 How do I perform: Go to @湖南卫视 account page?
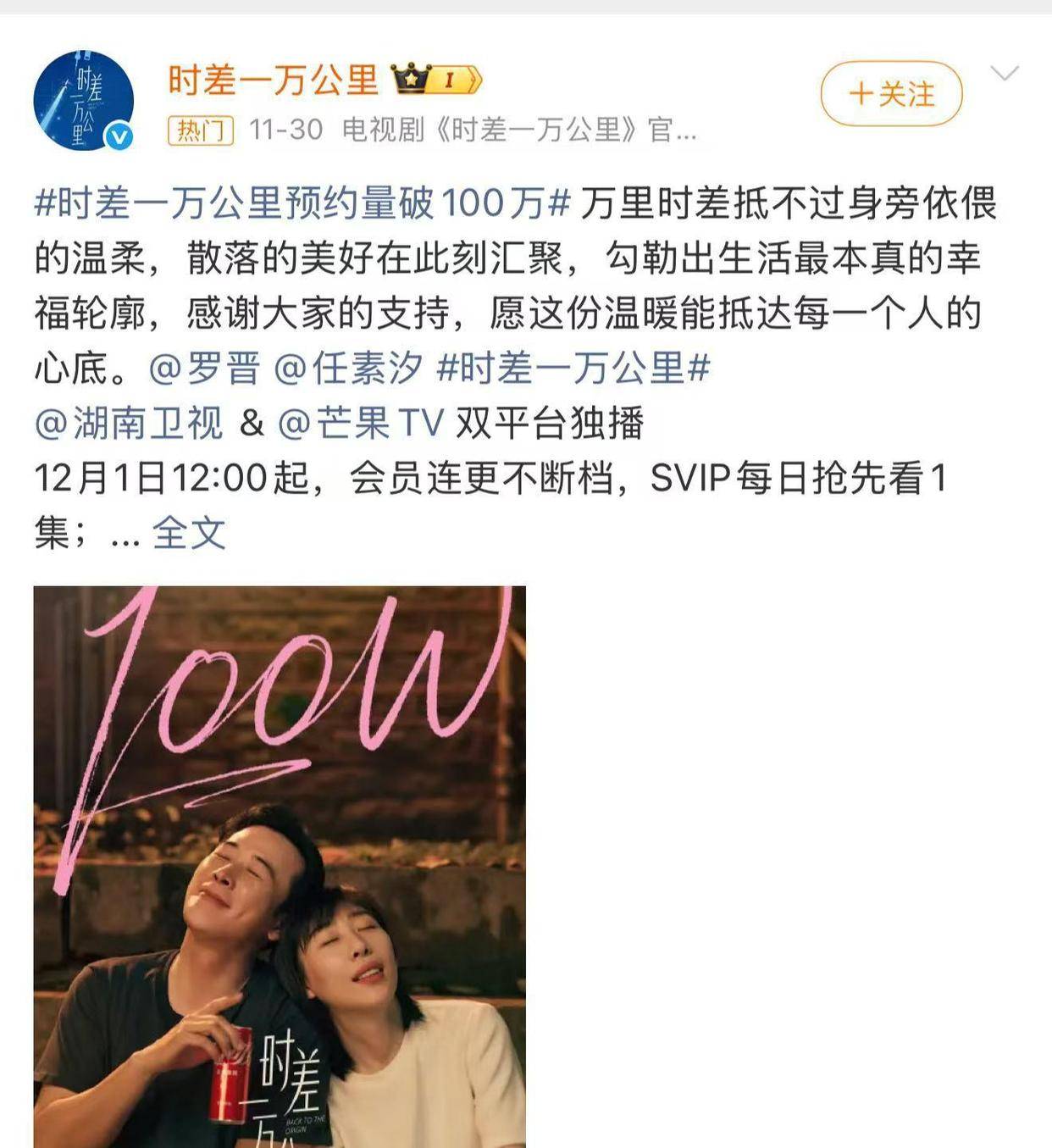[129, 424]
